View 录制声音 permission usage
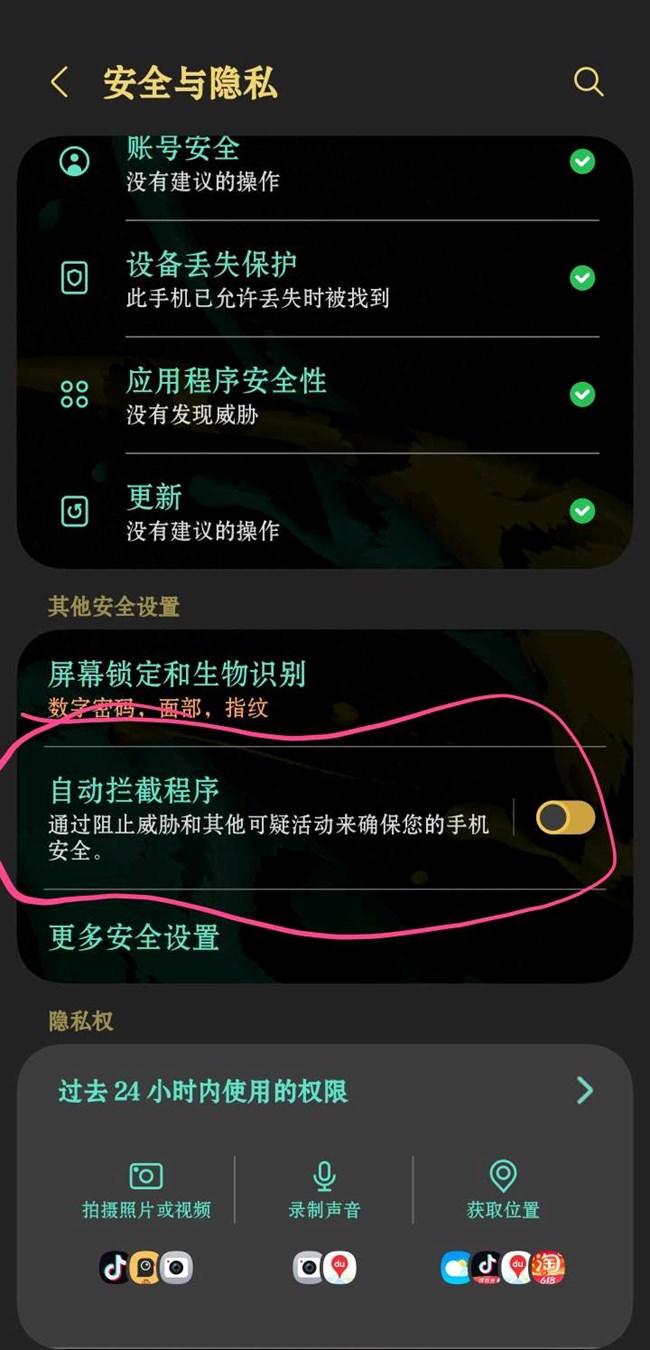The height and width of the screenshot is (1350, 650). coord(324,1192)
